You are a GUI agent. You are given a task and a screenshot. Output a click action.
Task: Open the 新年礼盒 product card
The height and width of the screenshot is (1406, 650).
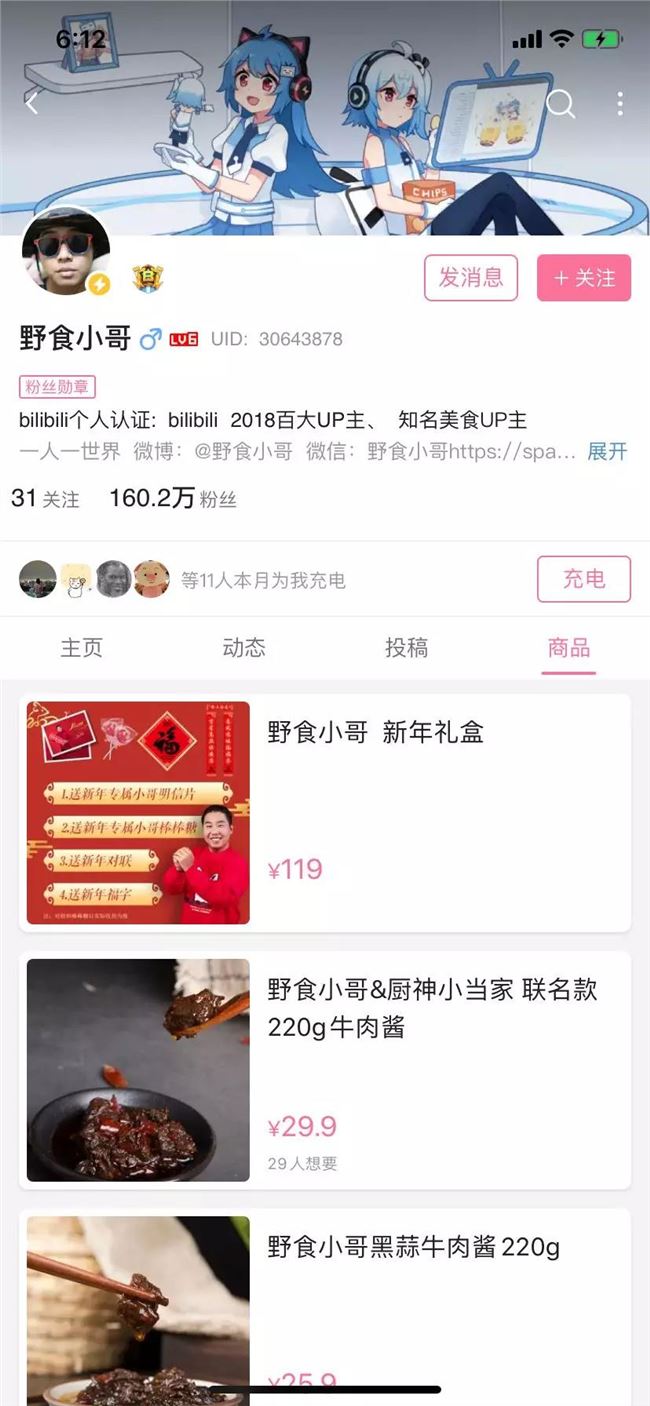[x=325, y=812]
